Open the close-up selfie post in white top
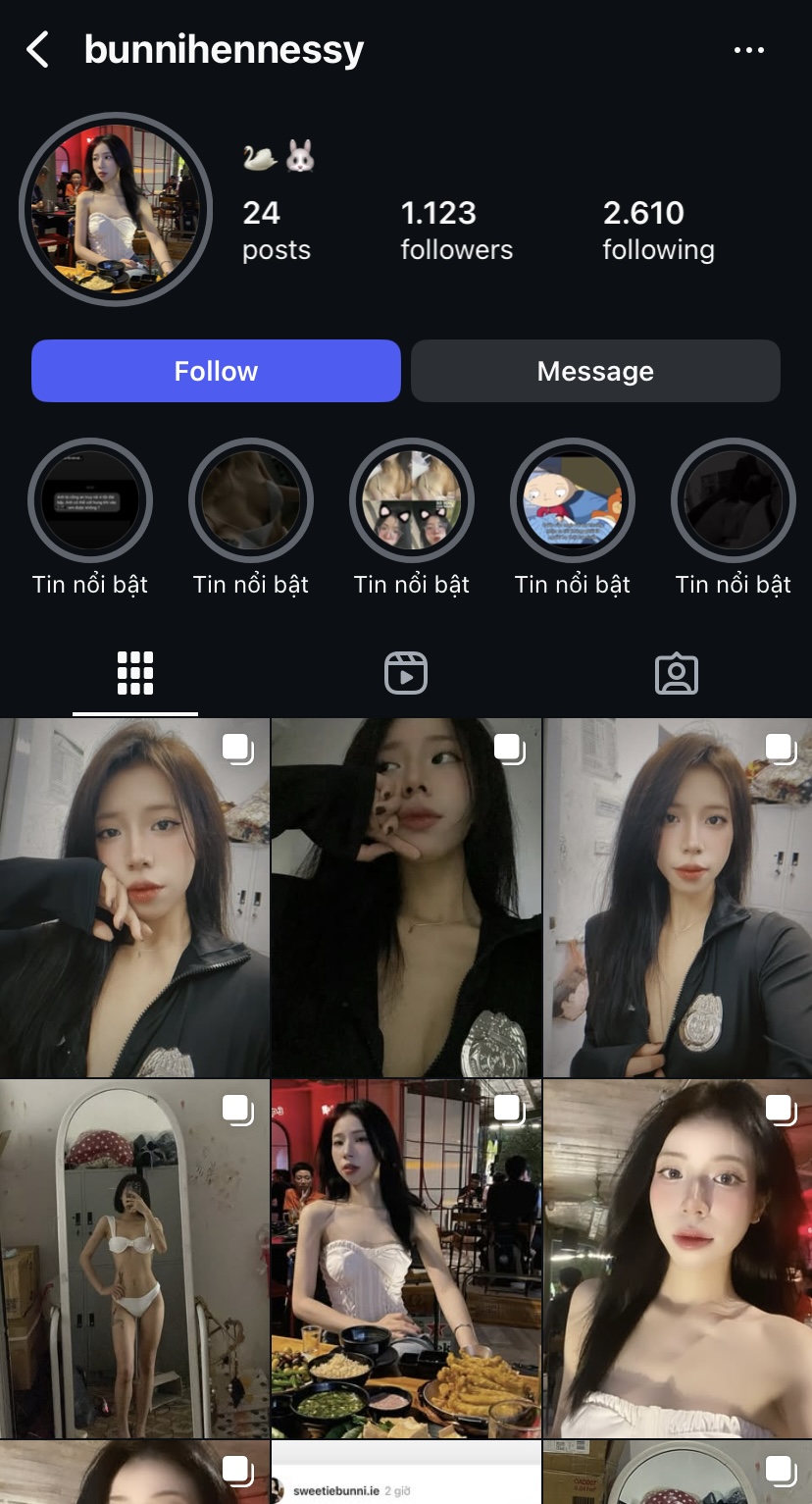This screenshot has height=1504, width=812. 678,1259
